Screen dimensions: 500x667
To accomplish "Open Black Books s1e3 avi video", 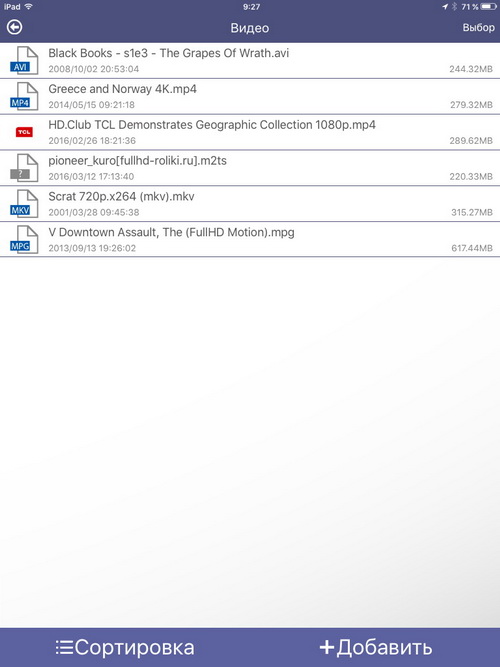I will (250, 60).
